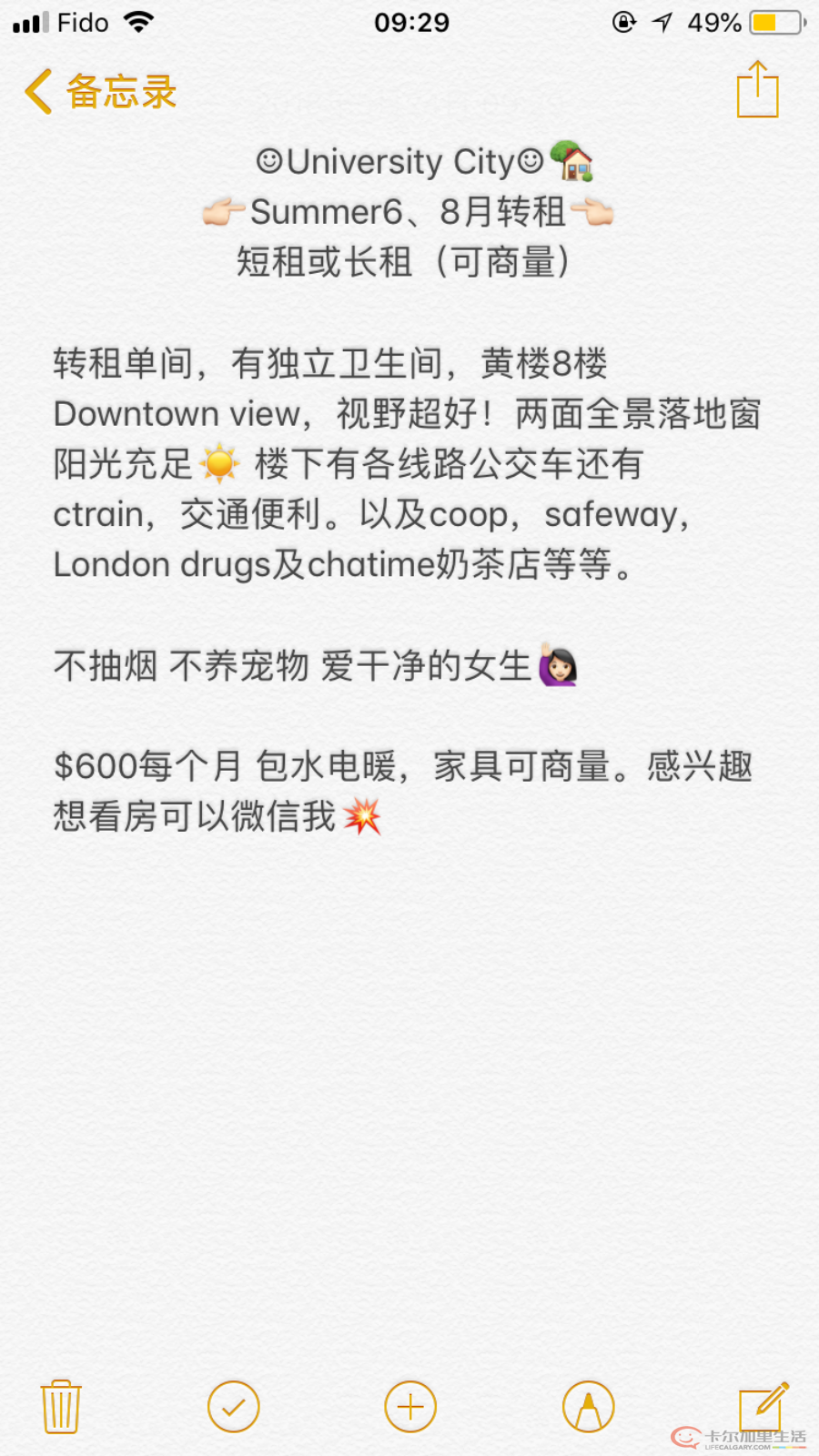Share this note
The height and width of the screenshot is (1456, 819).
(x=757, y=89)
